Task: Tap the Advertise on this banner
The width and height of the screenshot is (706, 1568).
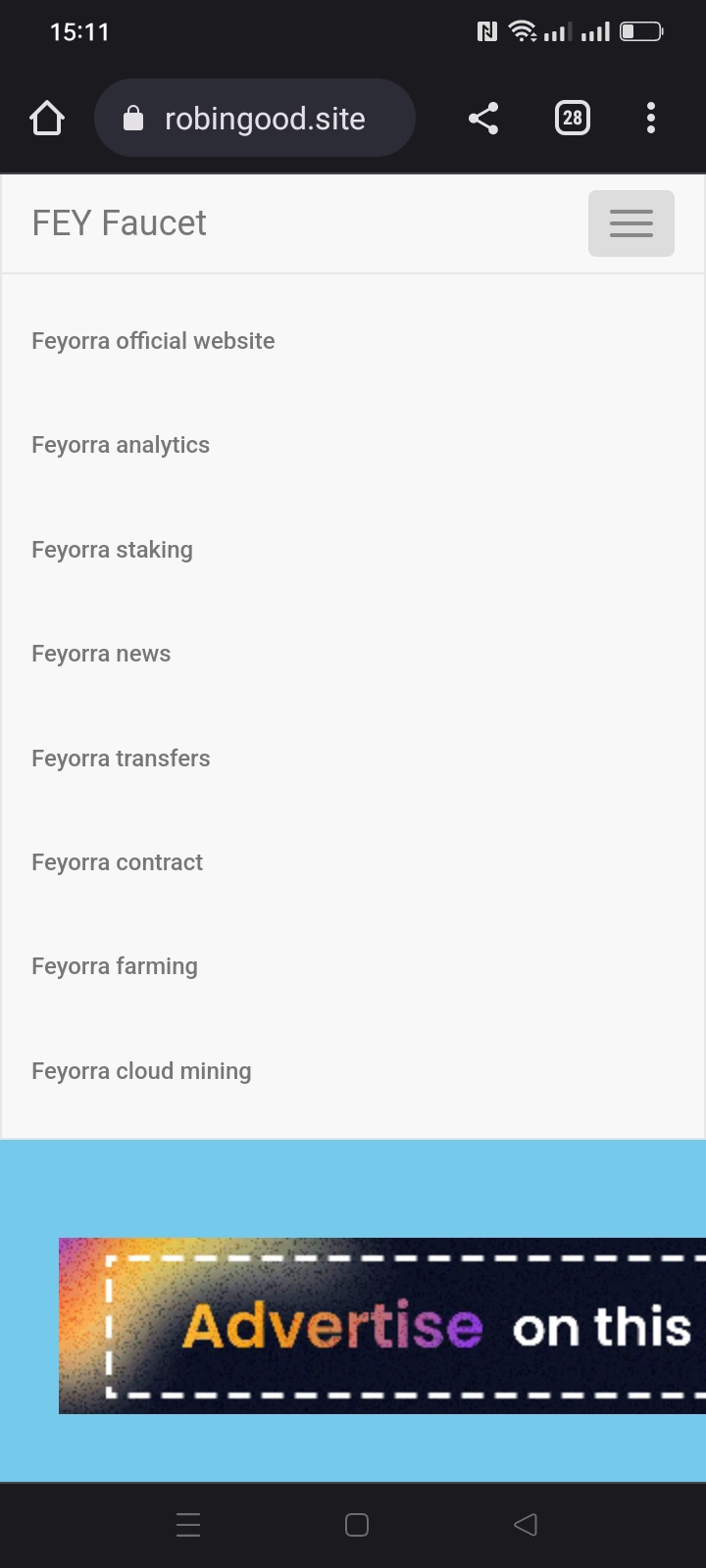Action: [x=382, y=1326]
